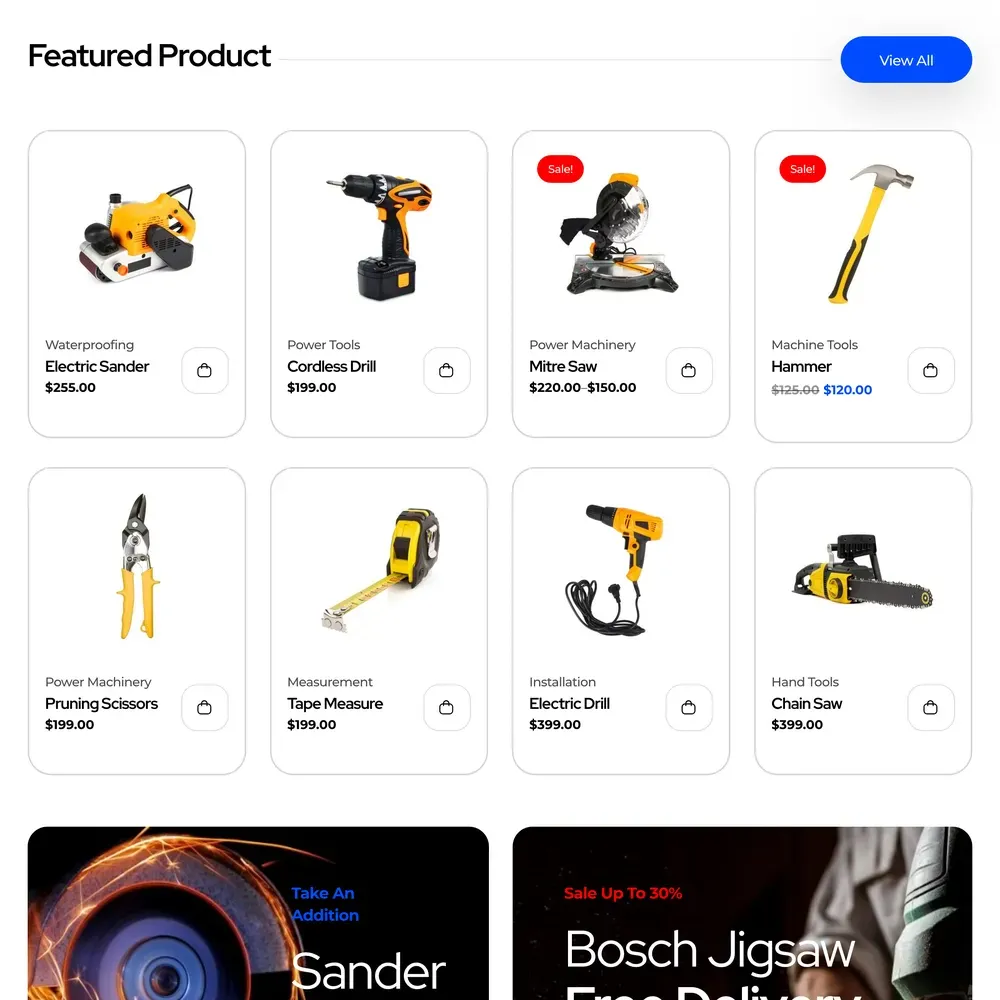The width and height of the screenshot is (1000, 1000).
Task: Add Cordless Drill to the cart
Action: pyautogui.click(x=447, y=371)
